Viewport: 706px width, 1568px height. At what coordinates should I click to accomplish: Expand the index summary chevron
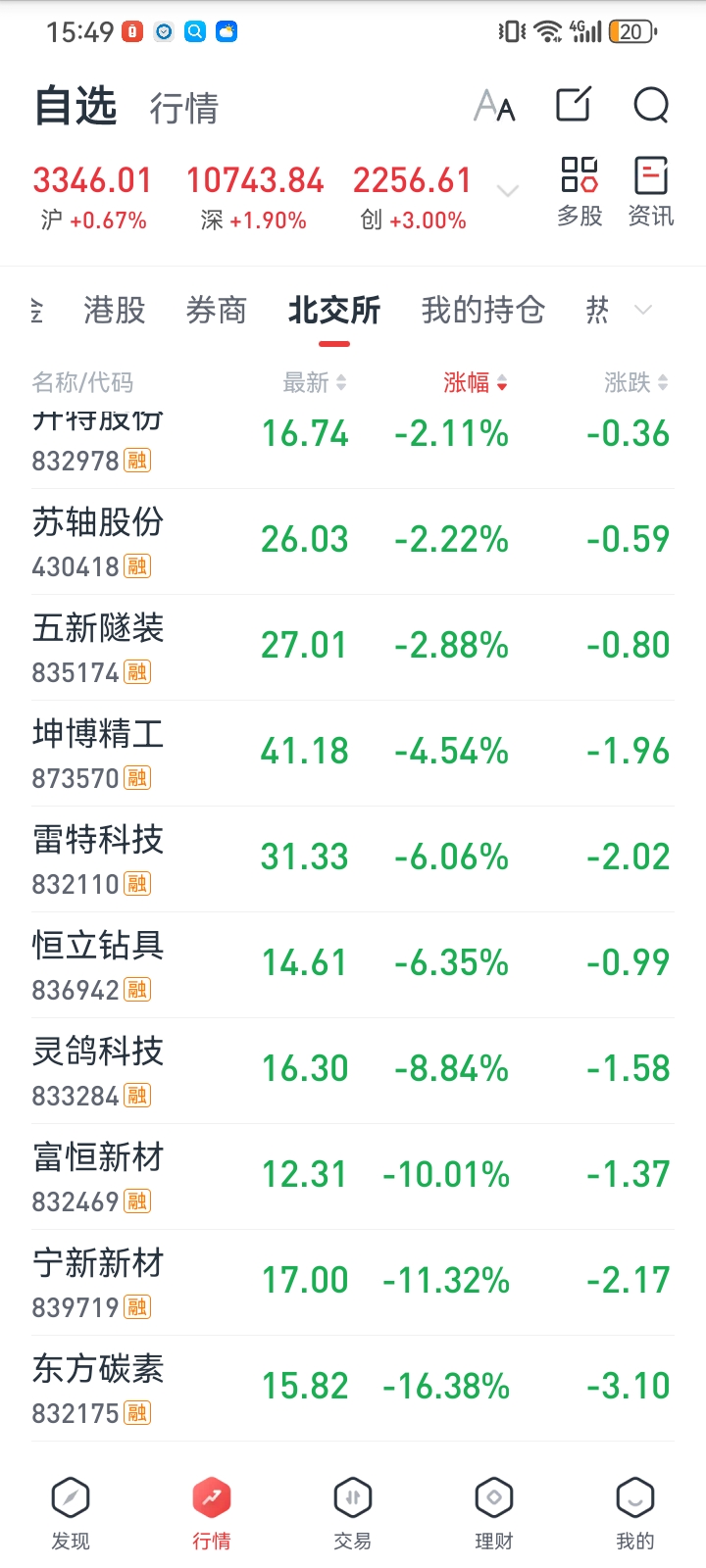(x=508, y=191)
